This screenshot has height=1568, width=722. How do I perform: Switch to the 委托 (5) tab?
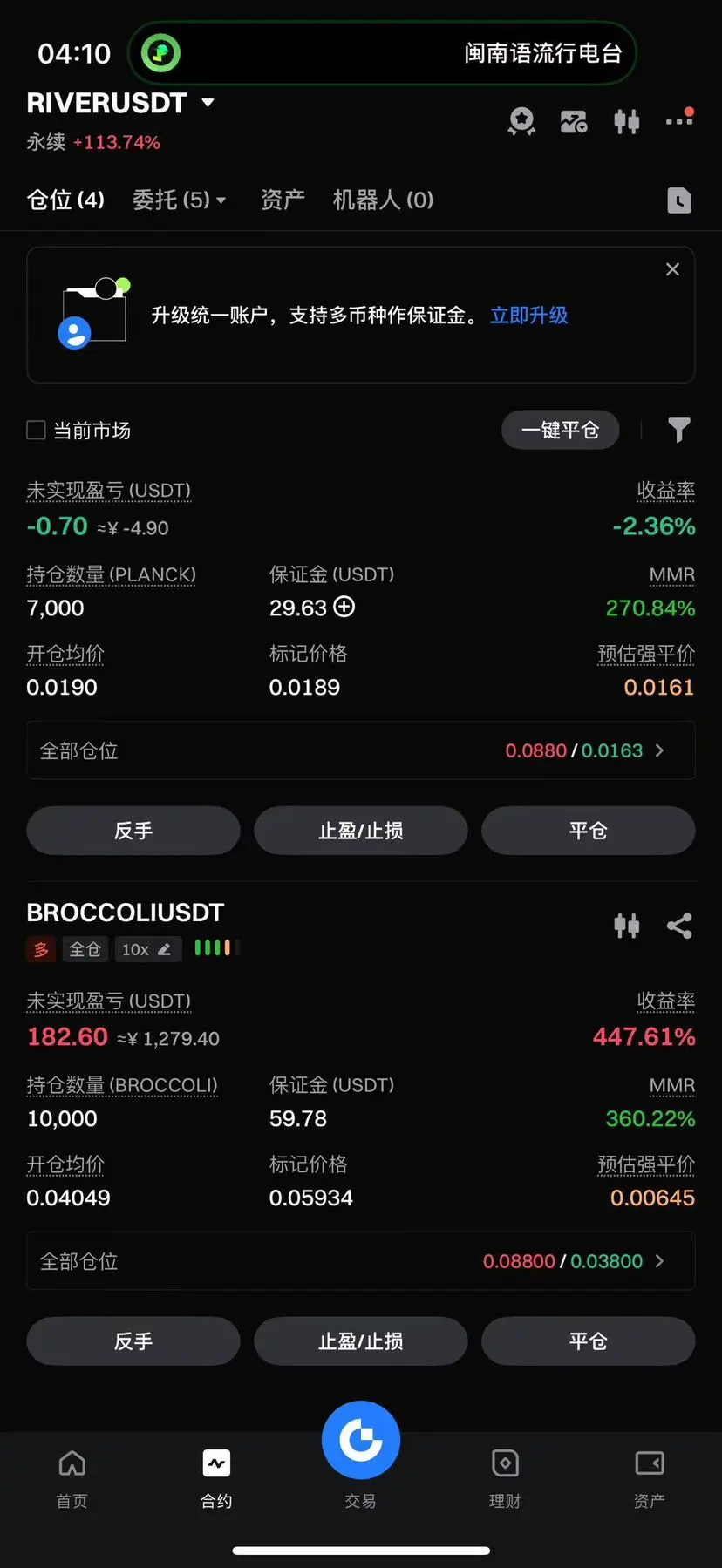pos(179,200)
